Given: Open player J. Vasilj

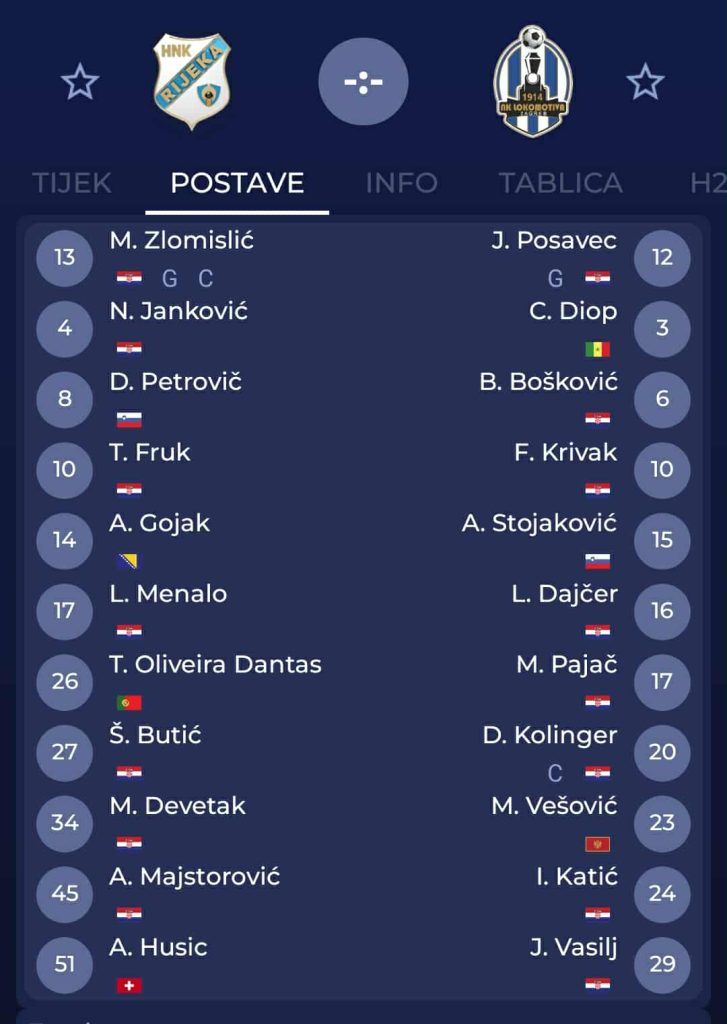Looking at the screenshot, I should coord(573,948).
